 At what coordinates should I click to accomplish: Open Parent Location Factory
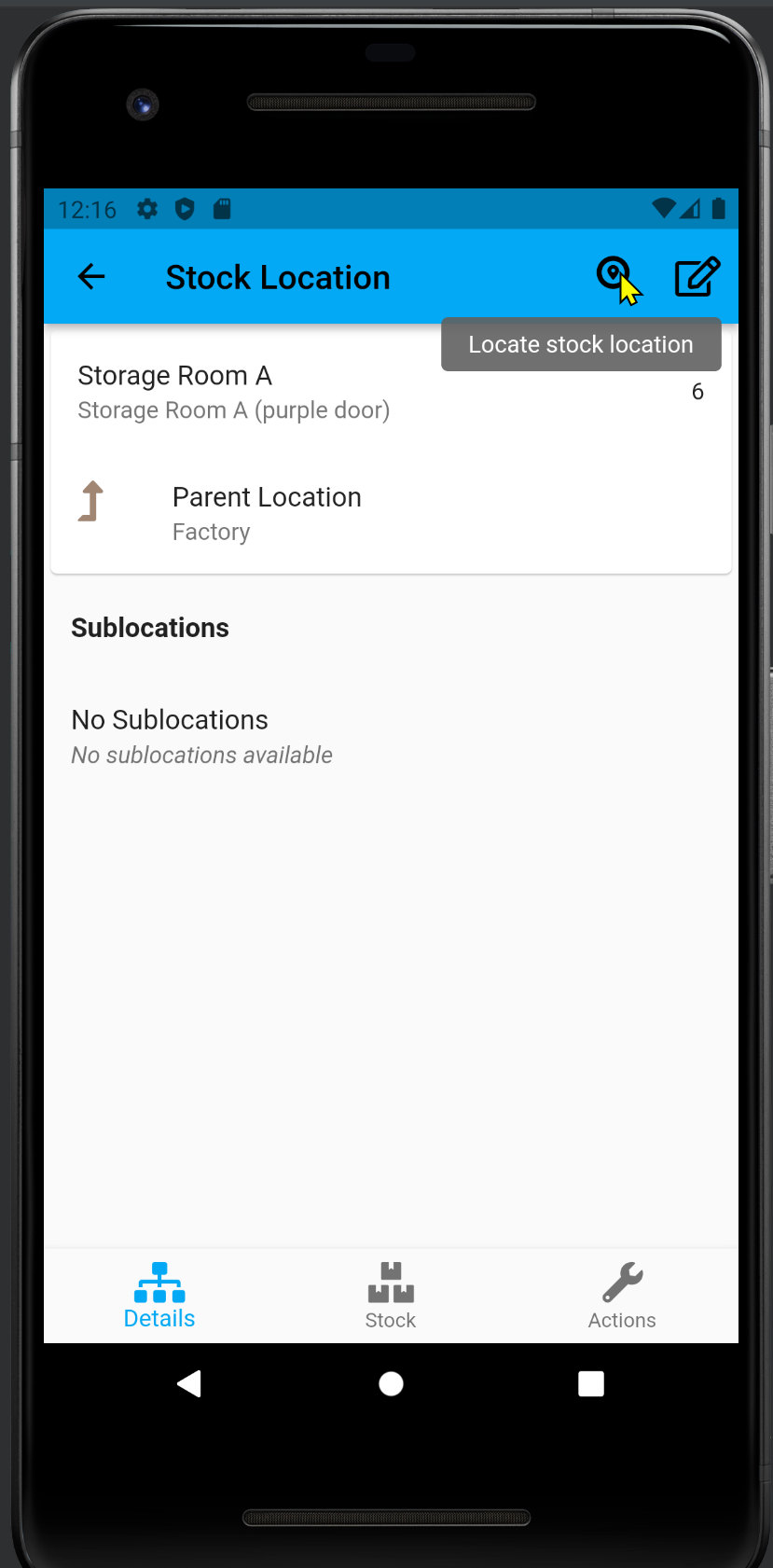pos(267,513)
